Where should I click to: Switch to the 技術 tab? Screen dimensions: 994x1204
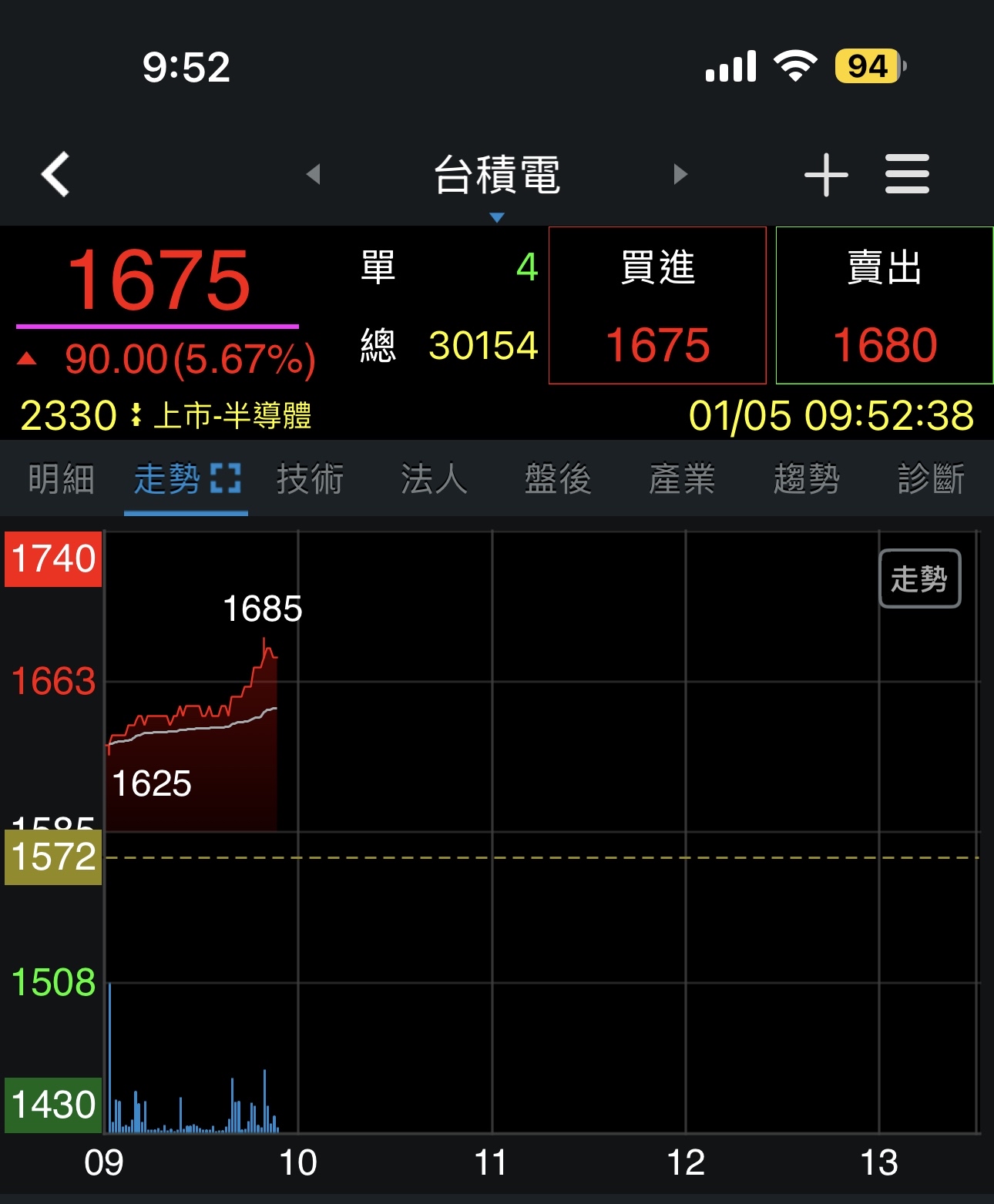(x=310, y=479)
